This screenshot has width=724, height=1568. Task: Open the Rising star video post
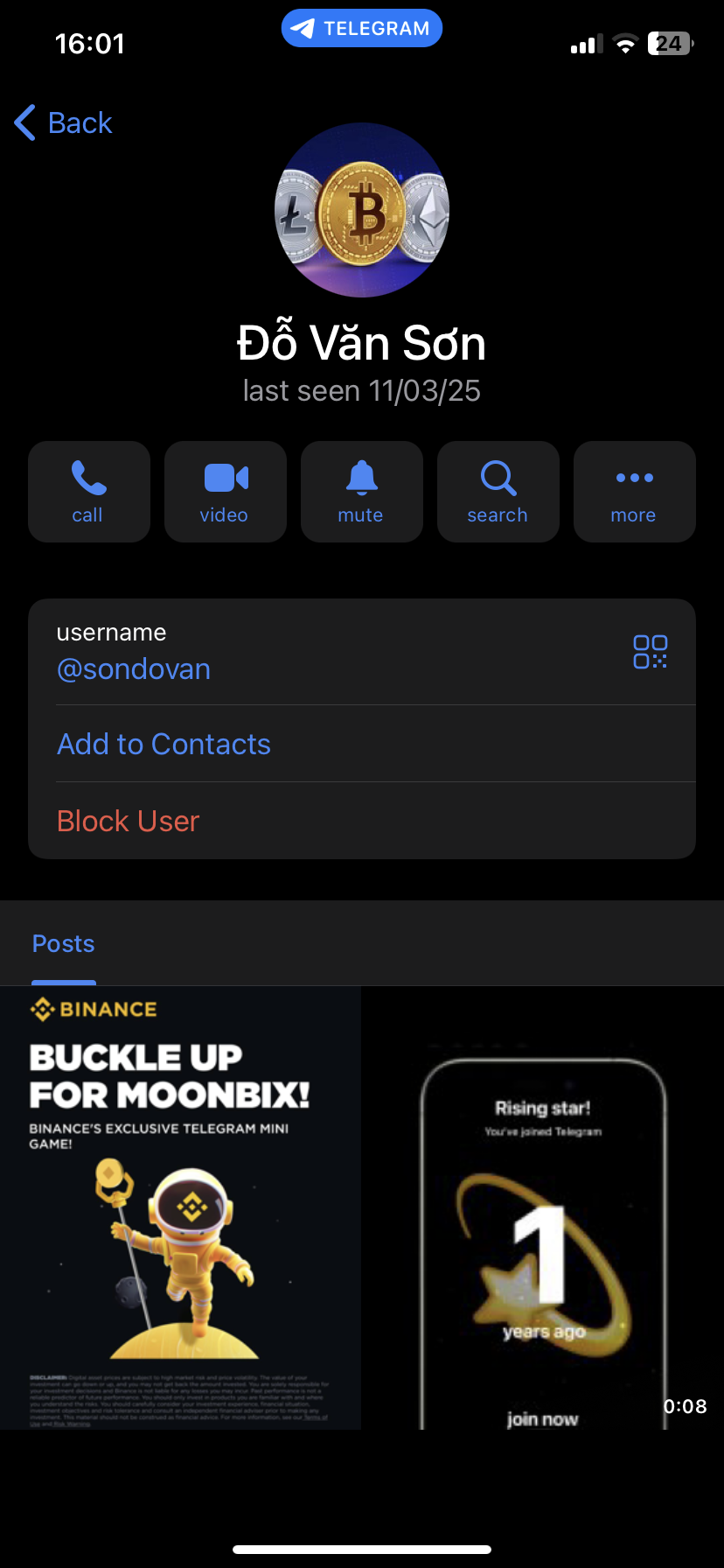coord(544,1208)
